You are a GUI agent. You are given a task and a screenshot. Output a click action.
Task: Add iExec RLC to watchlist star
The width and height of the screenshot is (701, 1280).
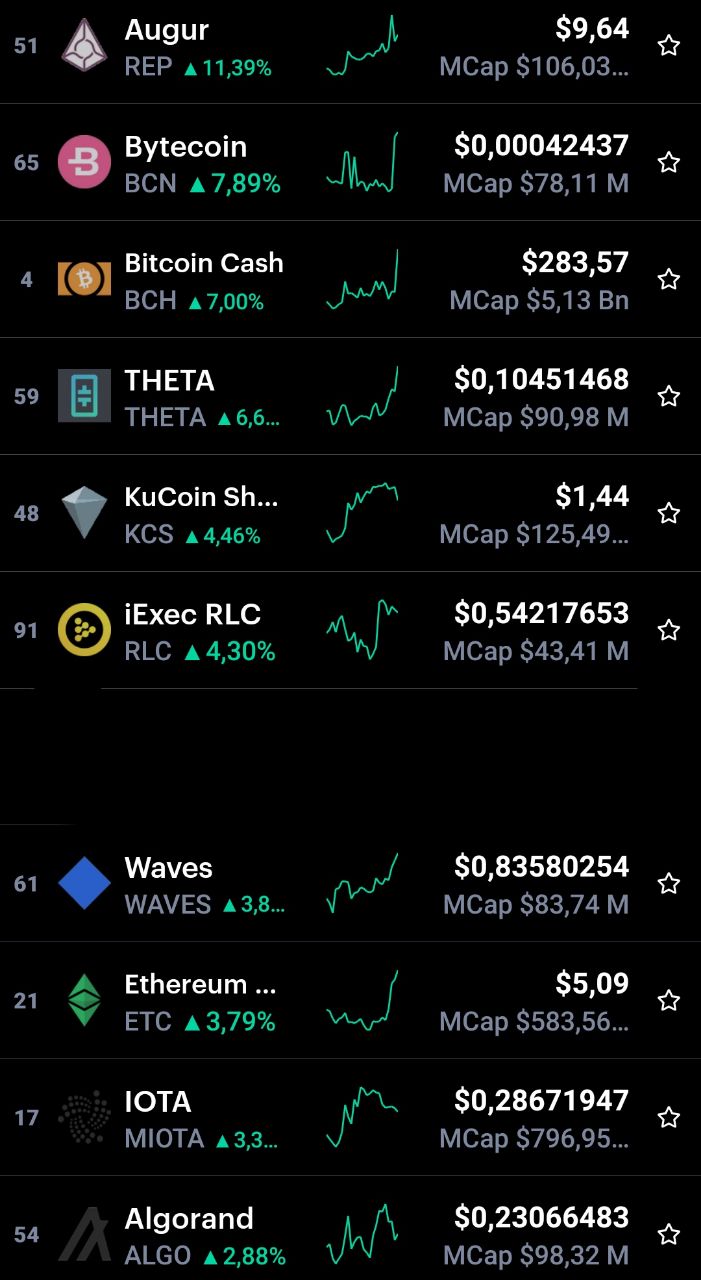click(669, 631)
